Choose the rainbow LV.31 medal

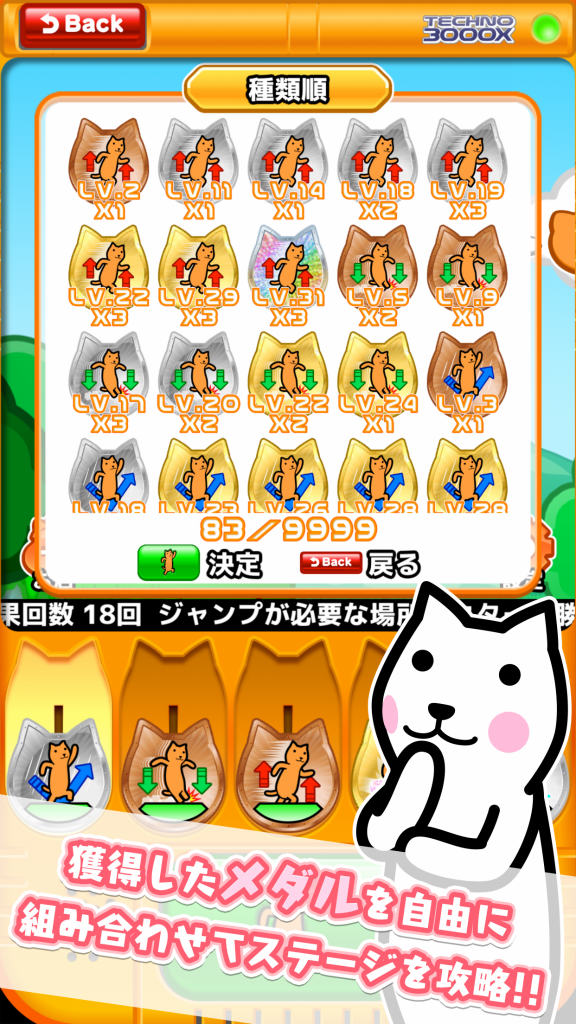tap(287, 272)
